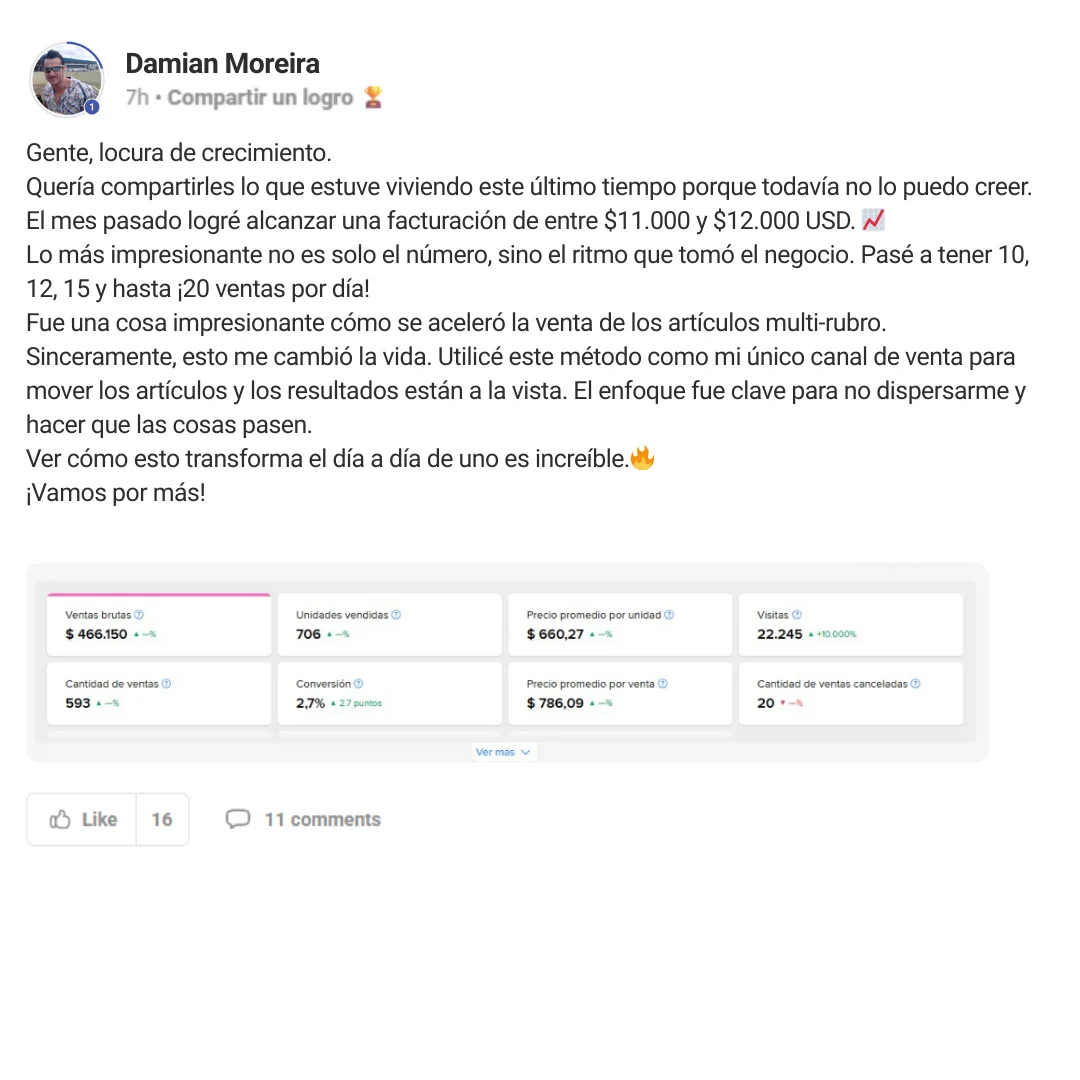This screenshot has height=1080, width=1080.
Task: Open the author name Damian Moreira
Action: tap(222, 63)
